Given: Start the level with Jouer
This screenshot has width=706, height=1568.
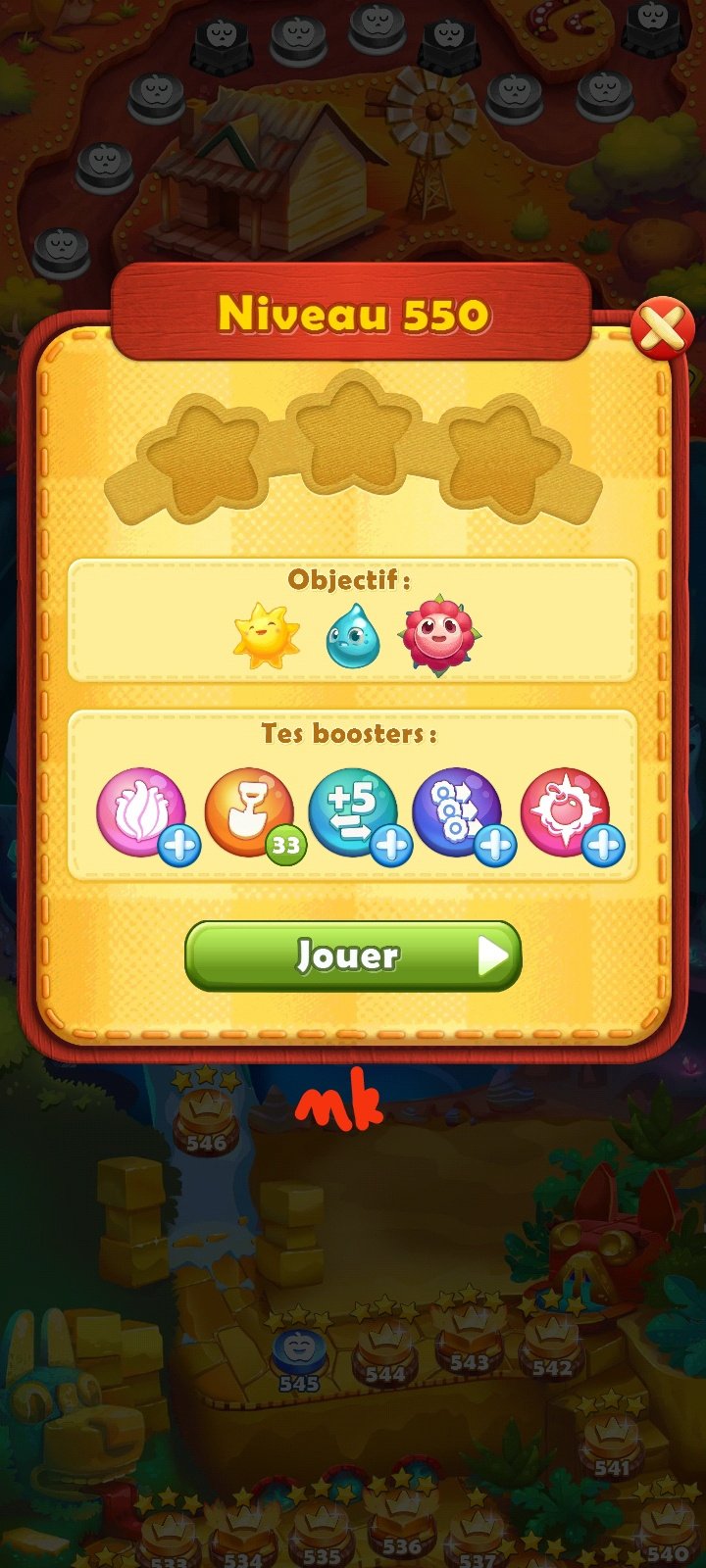Looking at the screenshot, I should click(353, 955).
